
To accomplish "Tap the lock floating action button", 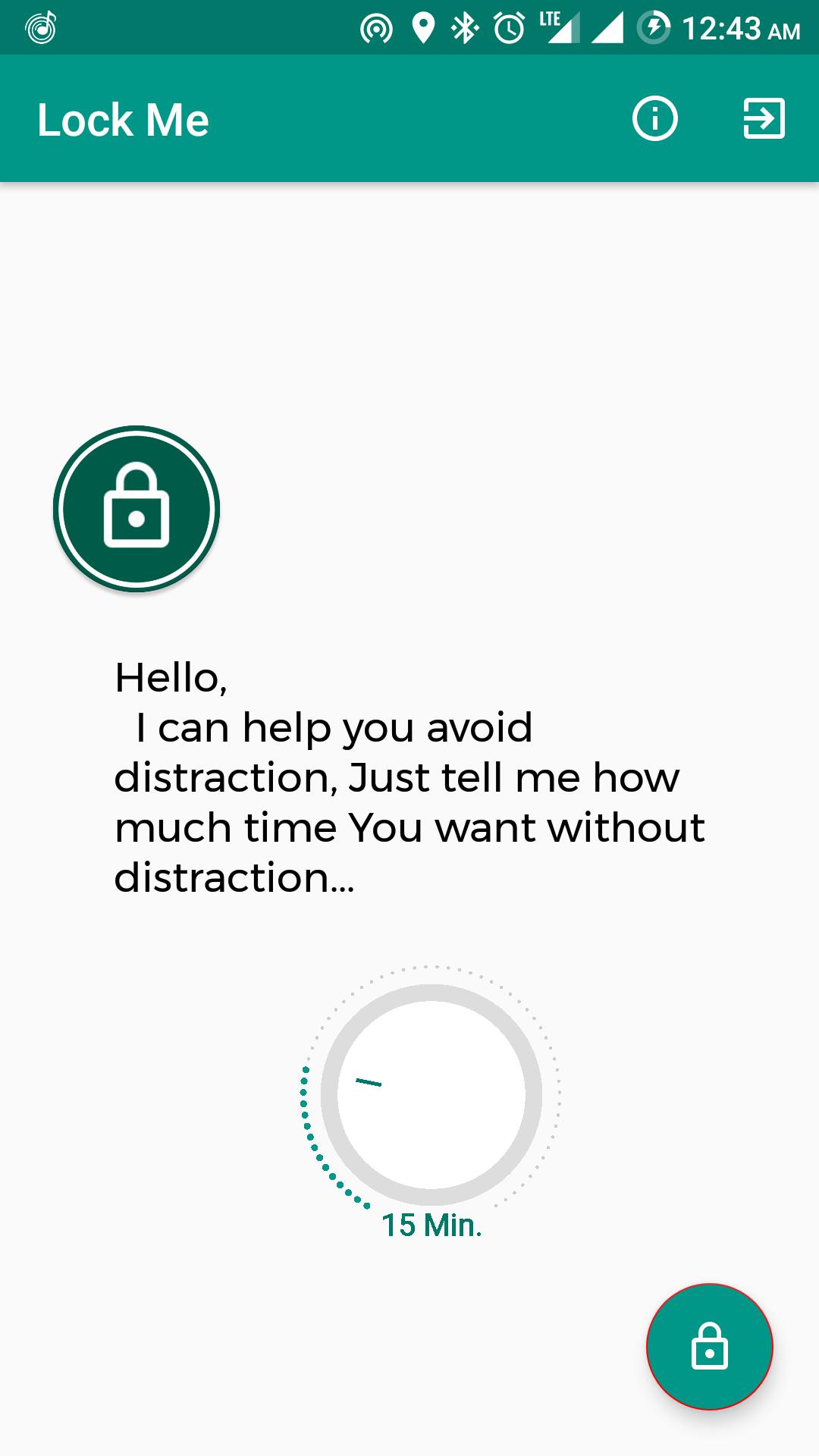I will 709,1347.
